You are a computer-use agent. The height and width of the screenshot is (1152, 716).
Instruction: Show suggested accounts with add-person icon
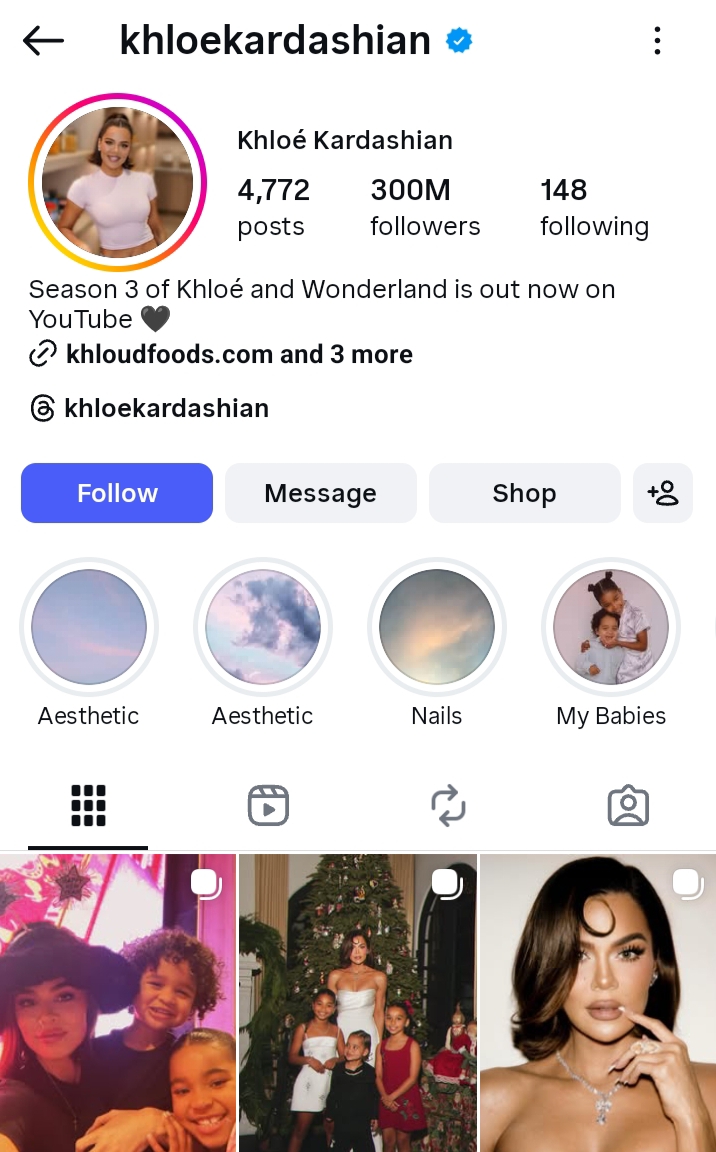click(x=662, y=493)
